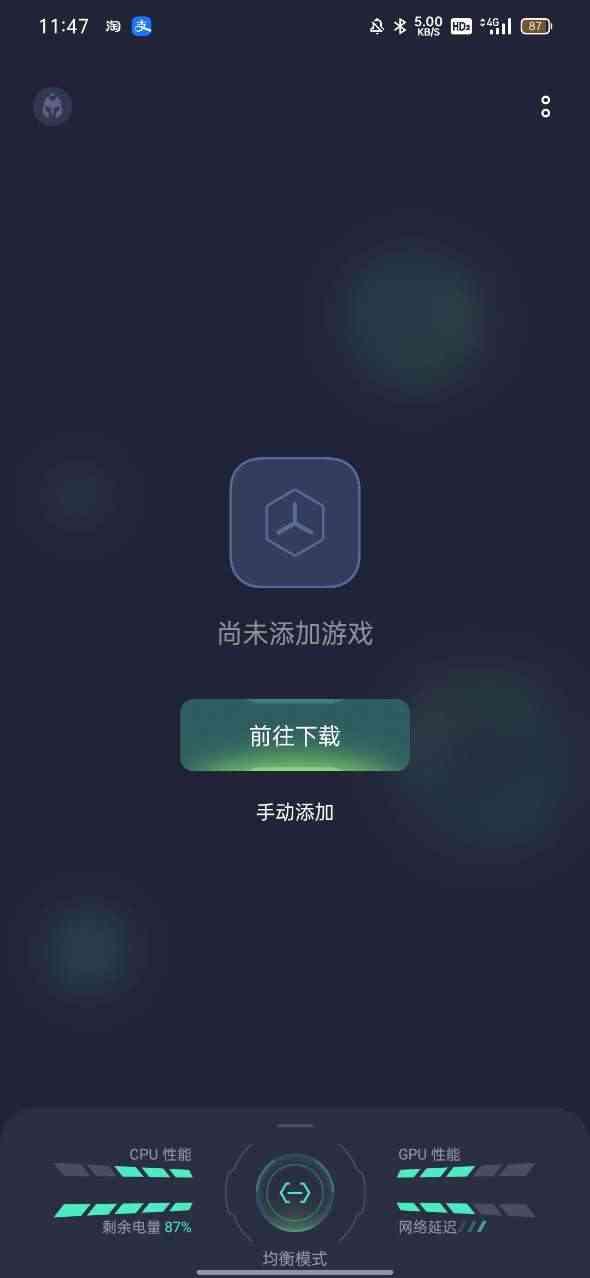Image resolution: width=590 pixels, height=1278 pixels.
Task: Tap the empty game placeholder cube icon
Action: (x=295, y=522)
